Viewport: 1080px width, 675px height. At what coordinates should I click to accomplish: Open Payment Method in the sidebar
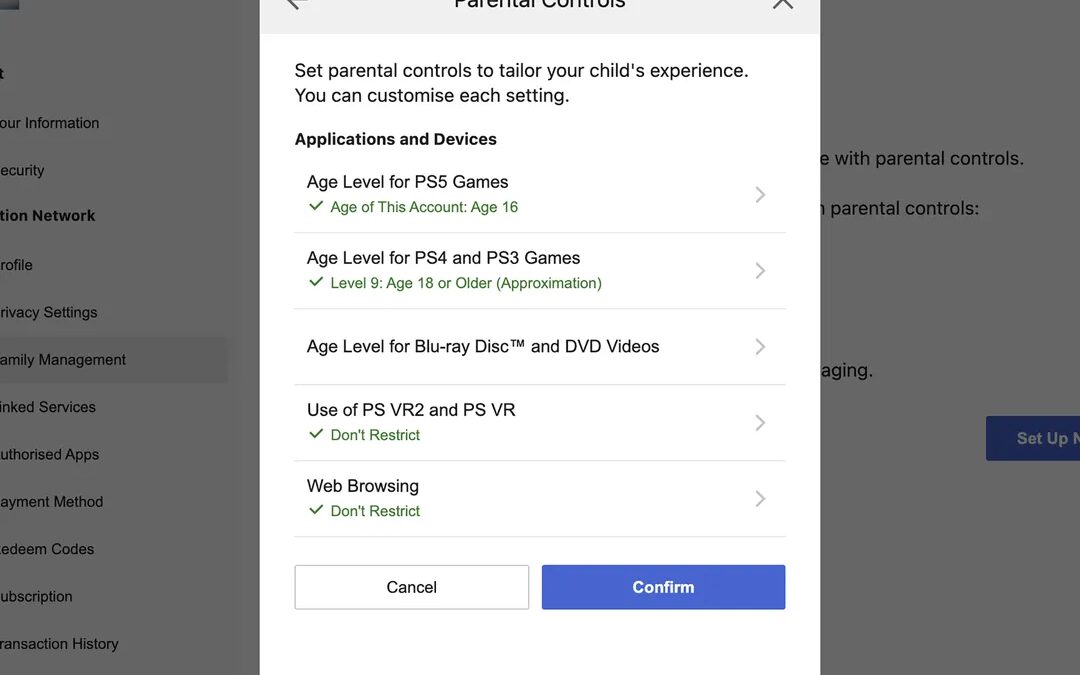[x=51, y=502]
